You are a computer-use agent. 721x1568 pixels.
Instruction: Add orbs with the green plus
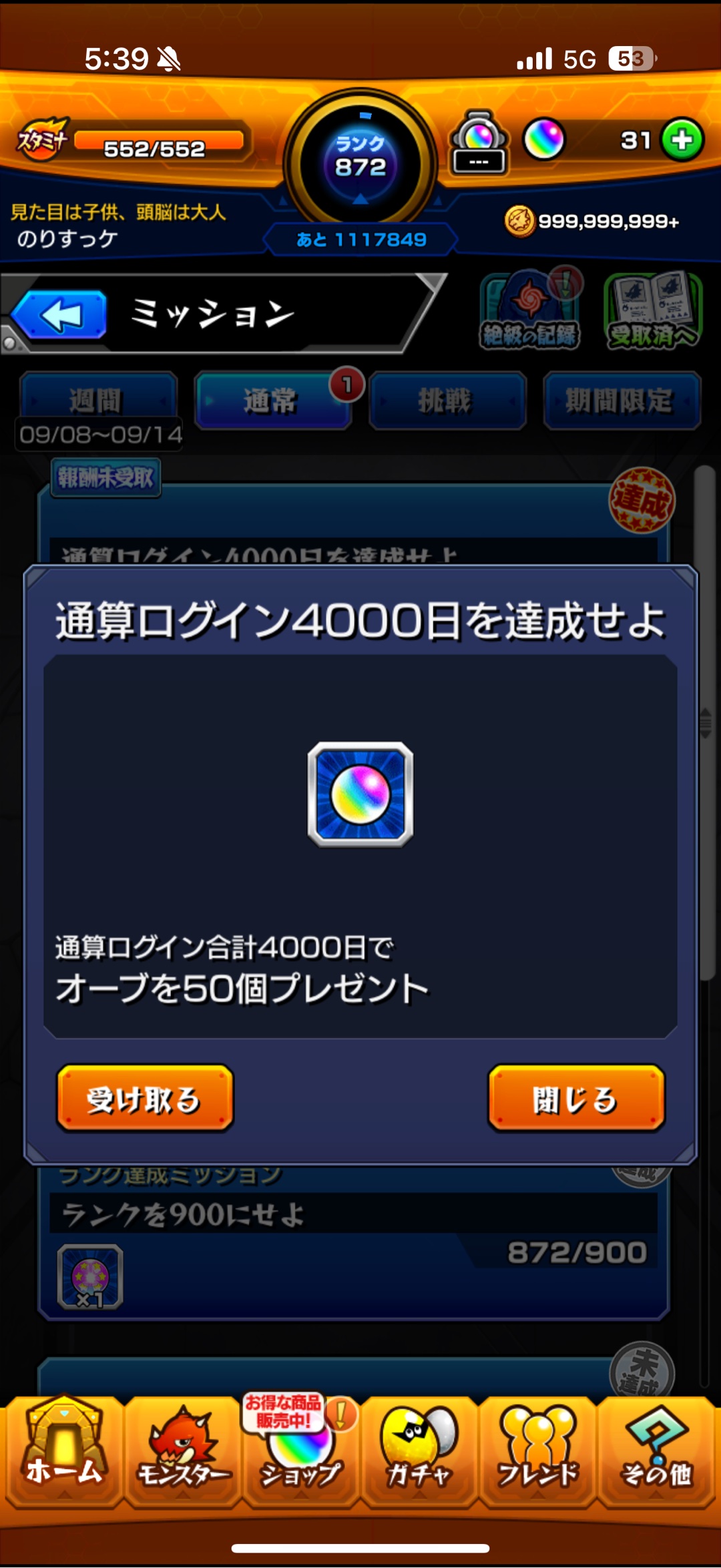(682, 140)
